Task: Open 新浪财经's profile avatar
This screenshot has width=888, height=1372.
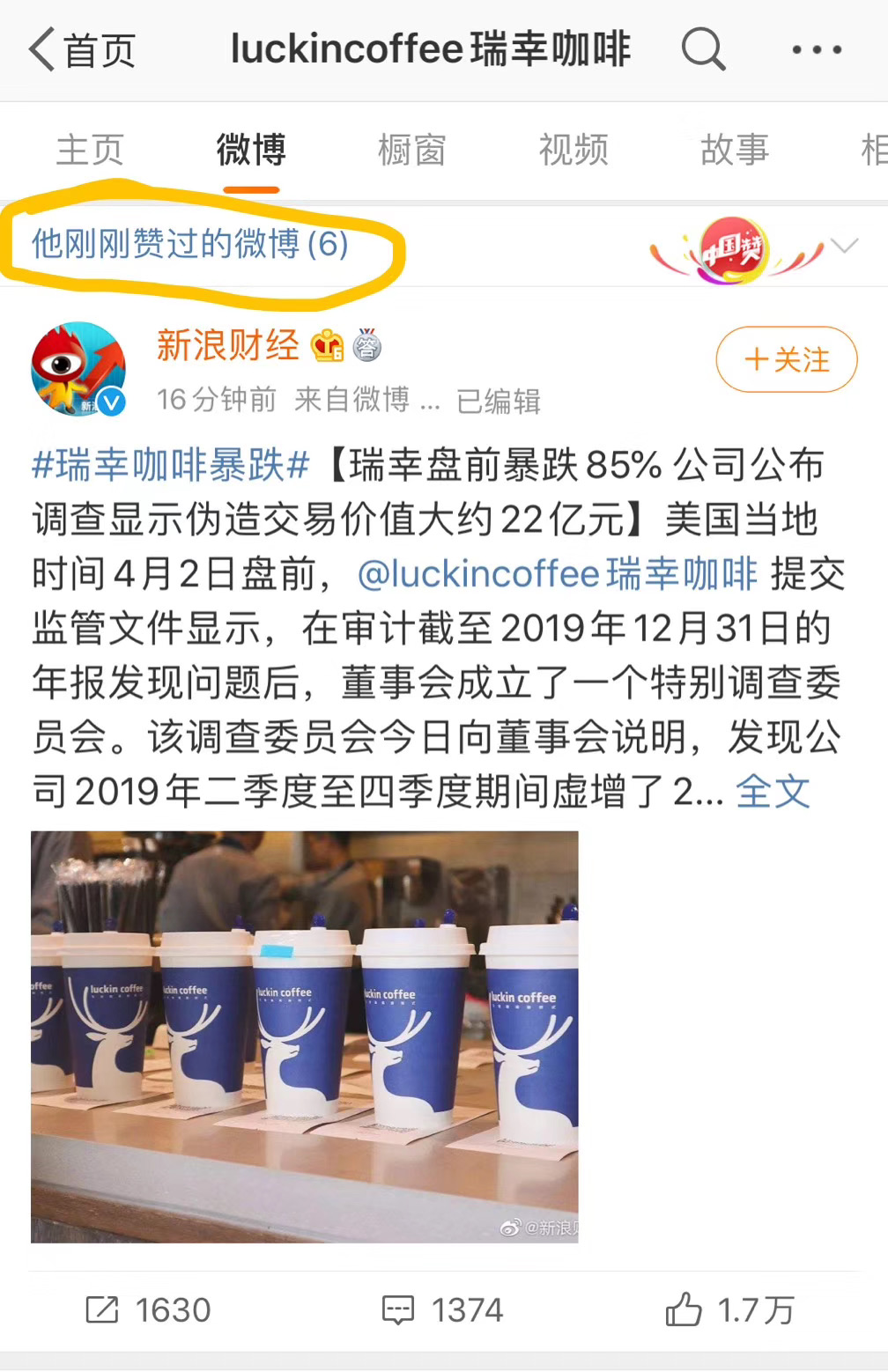Action: 78,369
